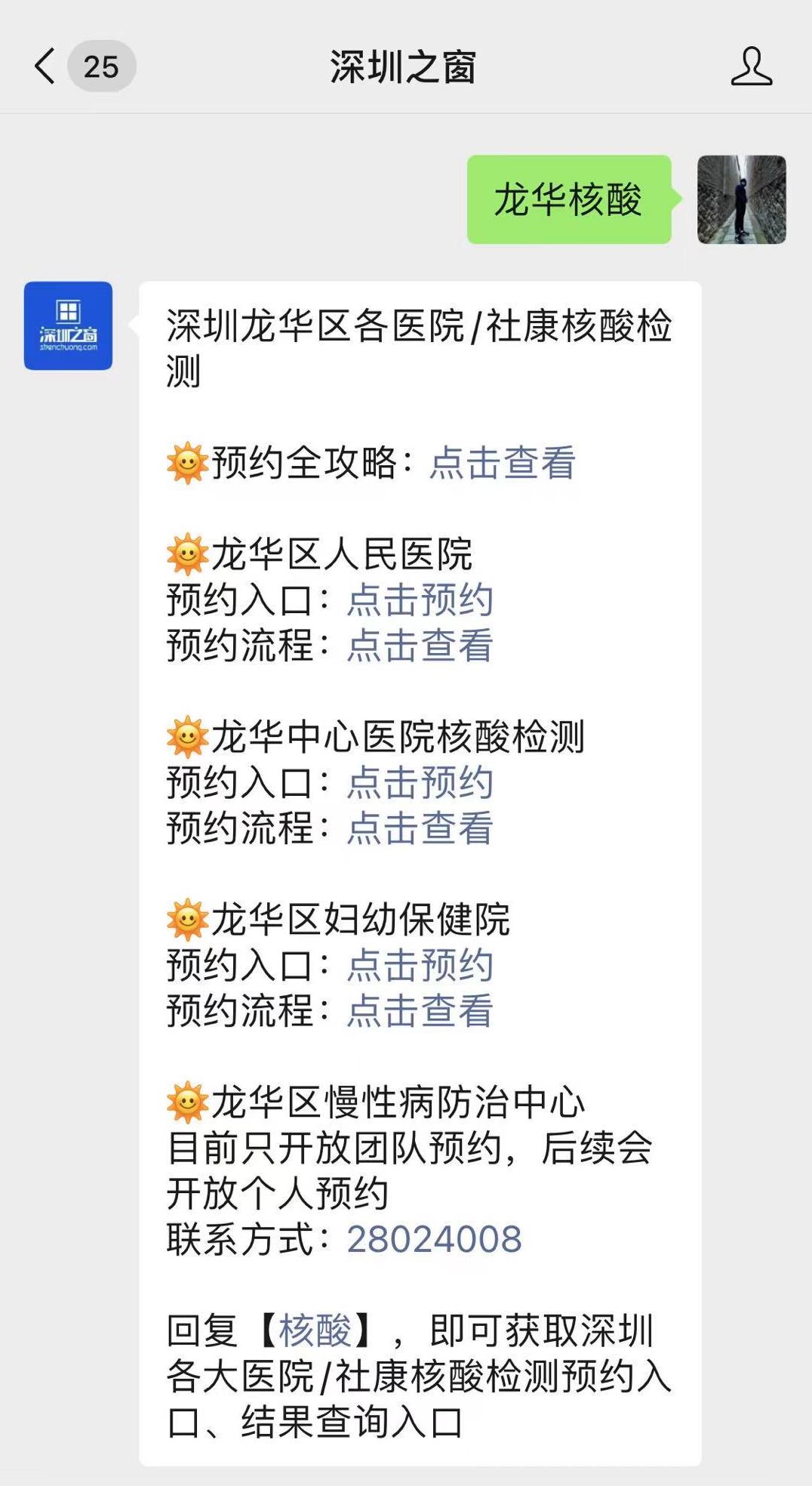Click 点击预约 under 龙华区妇幼保健院
812x1486 pixels.
tap(420, 964)
